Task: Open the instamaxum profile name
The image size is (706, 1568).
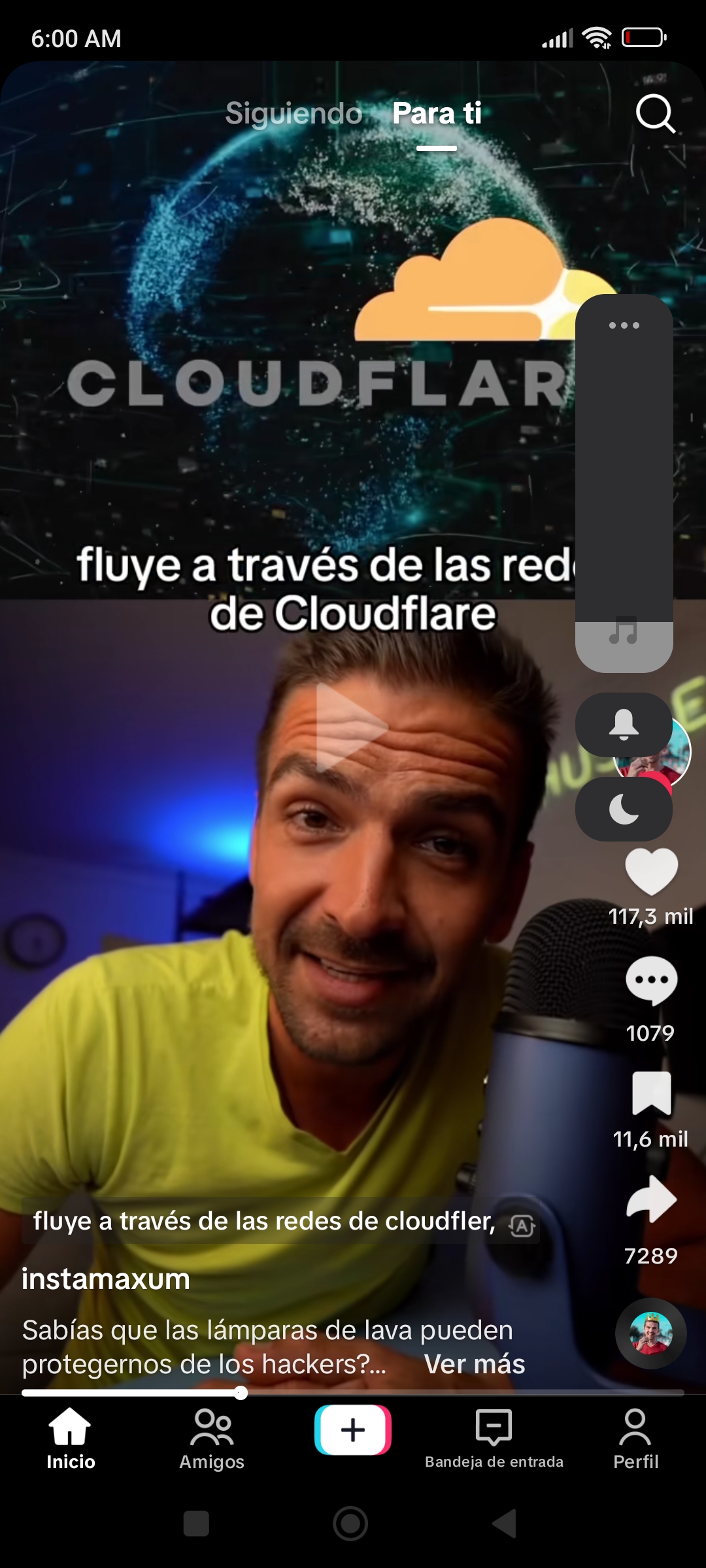Action: 106,1279
